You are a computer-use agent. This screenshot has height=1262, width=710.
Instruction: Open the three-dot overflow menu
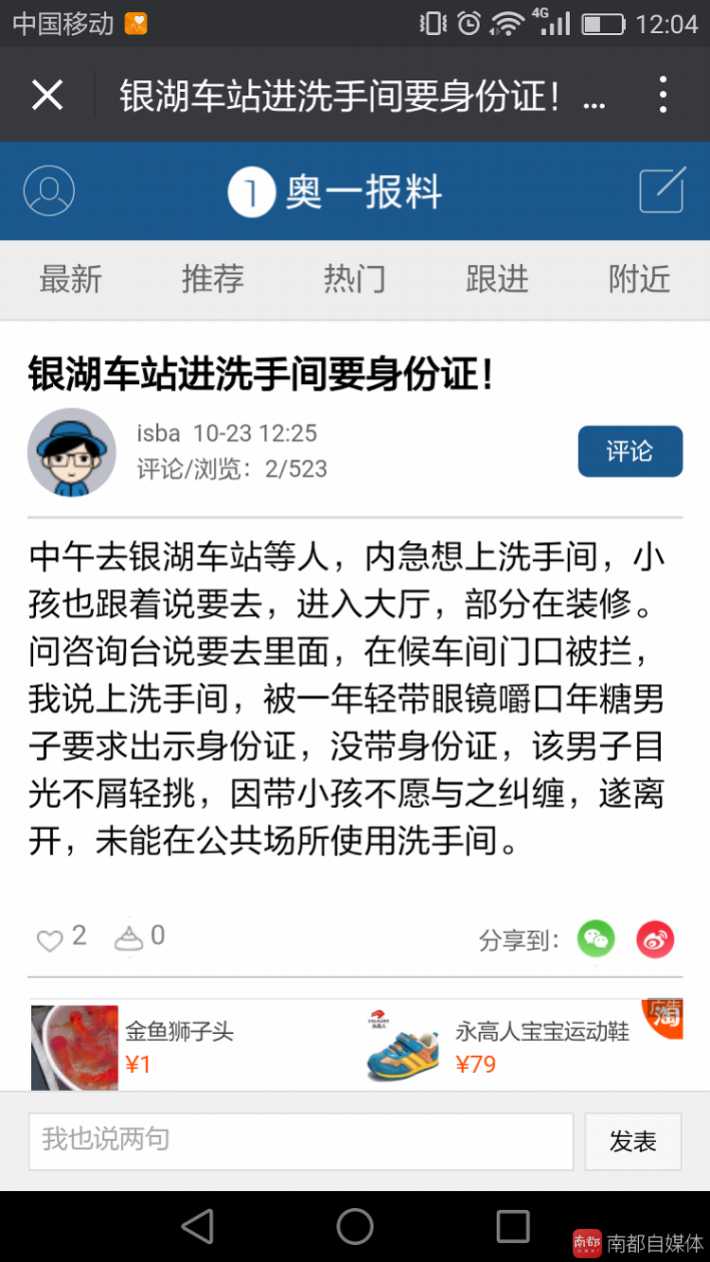[x=663, y=95]
